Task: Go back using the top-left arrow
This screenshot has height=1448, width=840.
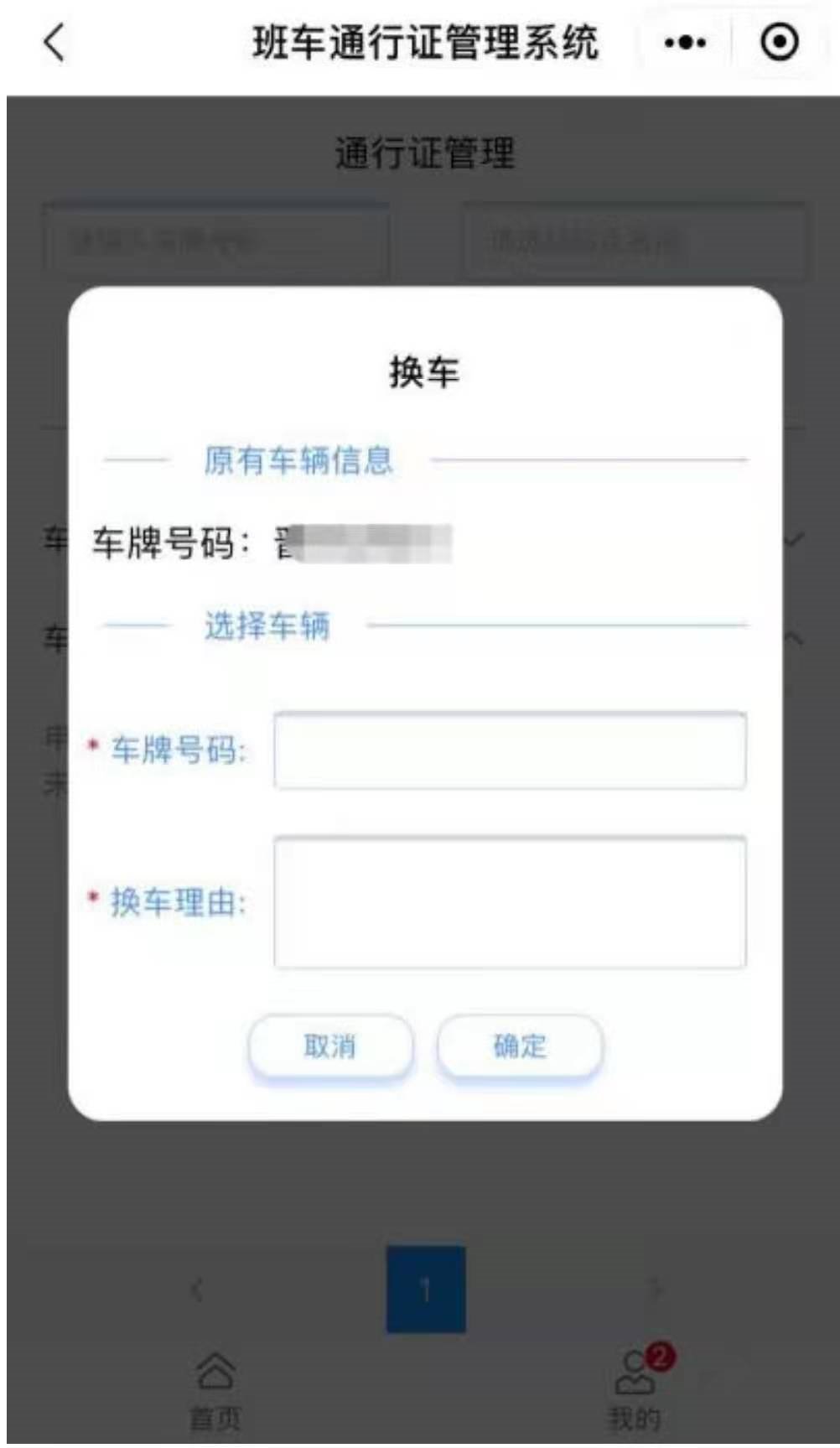Action: pos(54,42)
